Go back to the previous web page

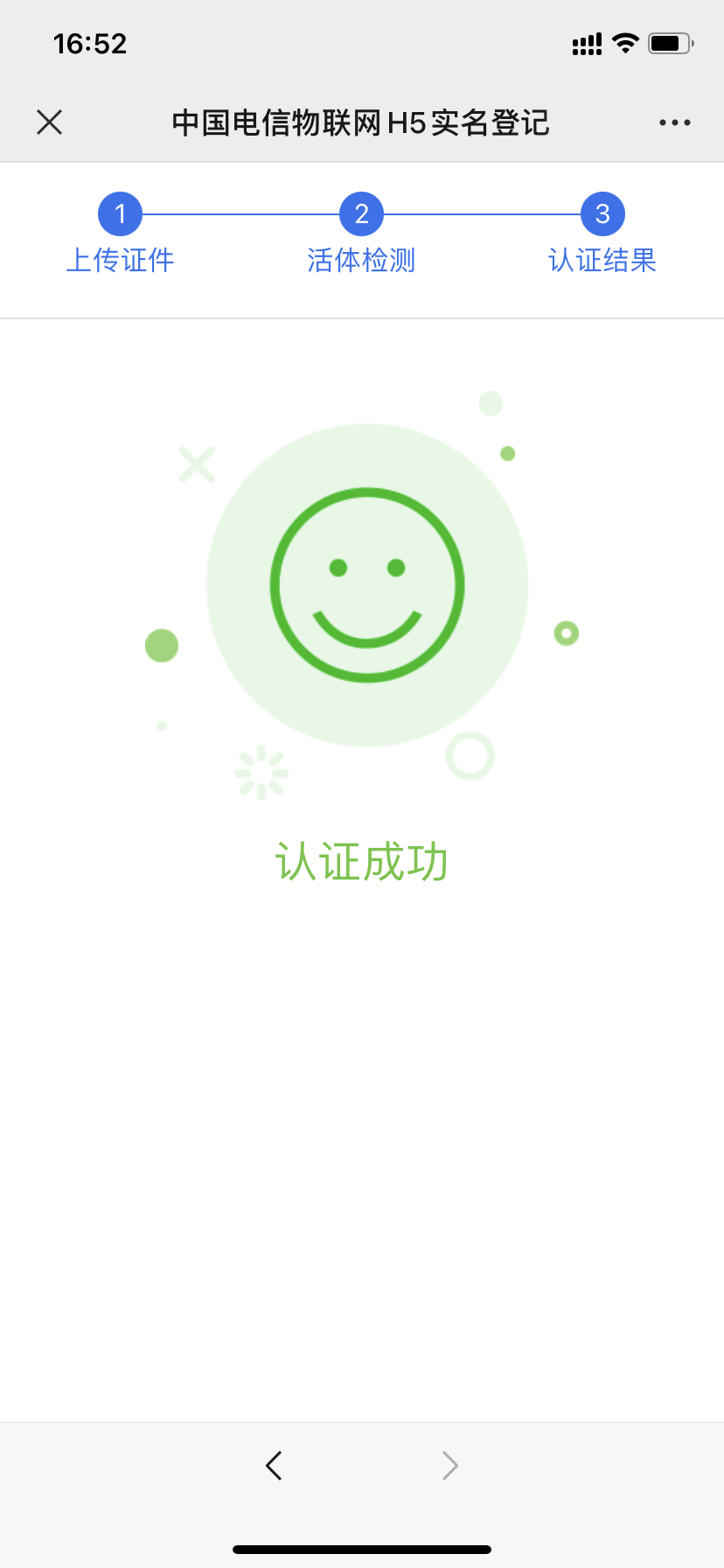pyautogui.click(x=274, y=1465)
